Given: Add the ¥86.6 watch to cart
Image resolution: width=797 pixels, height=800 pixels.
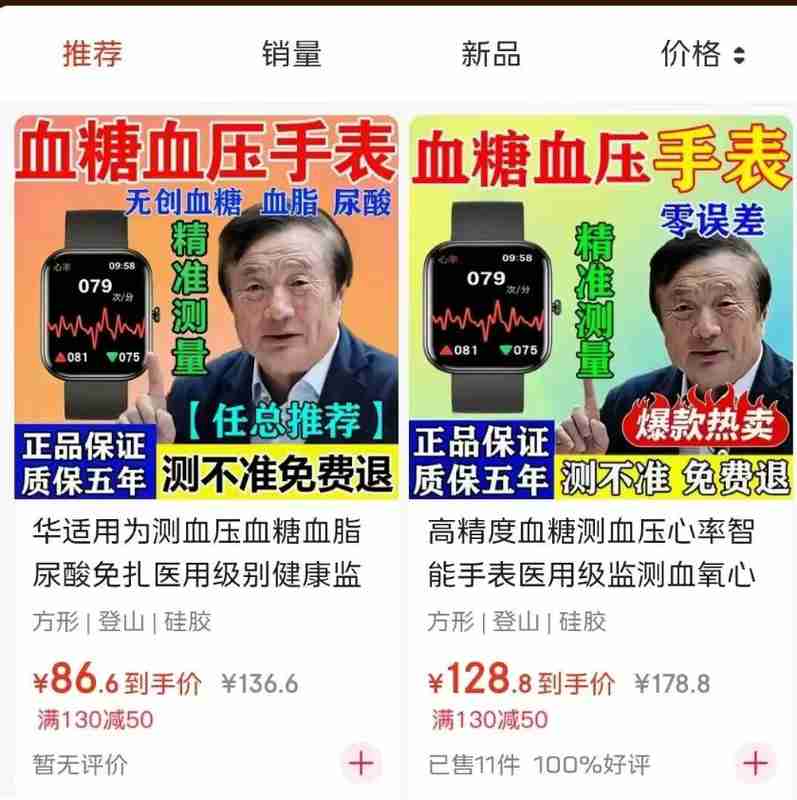Looking at the screenshot, I should click(361, 763).
